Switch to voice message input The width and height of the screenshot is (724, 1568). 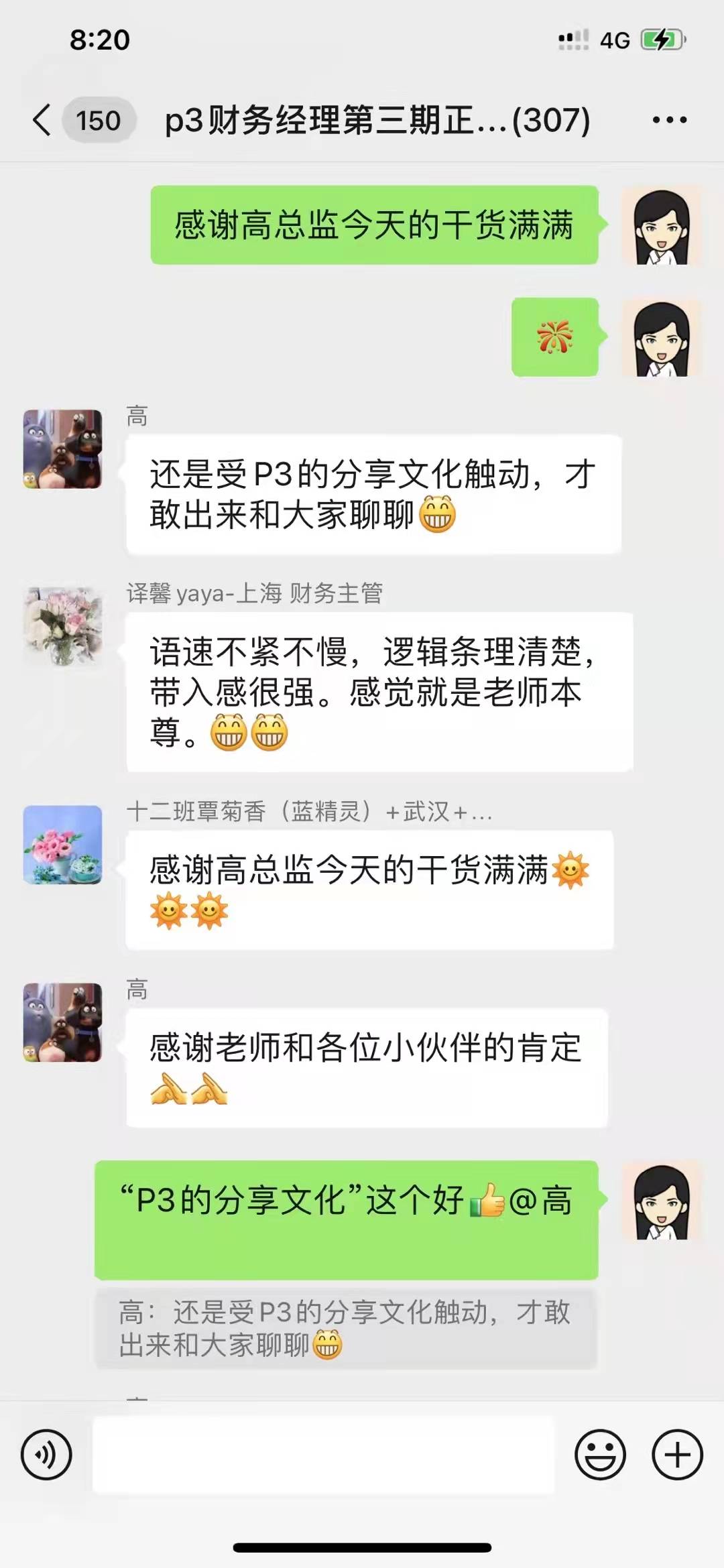coord(46,1454)
